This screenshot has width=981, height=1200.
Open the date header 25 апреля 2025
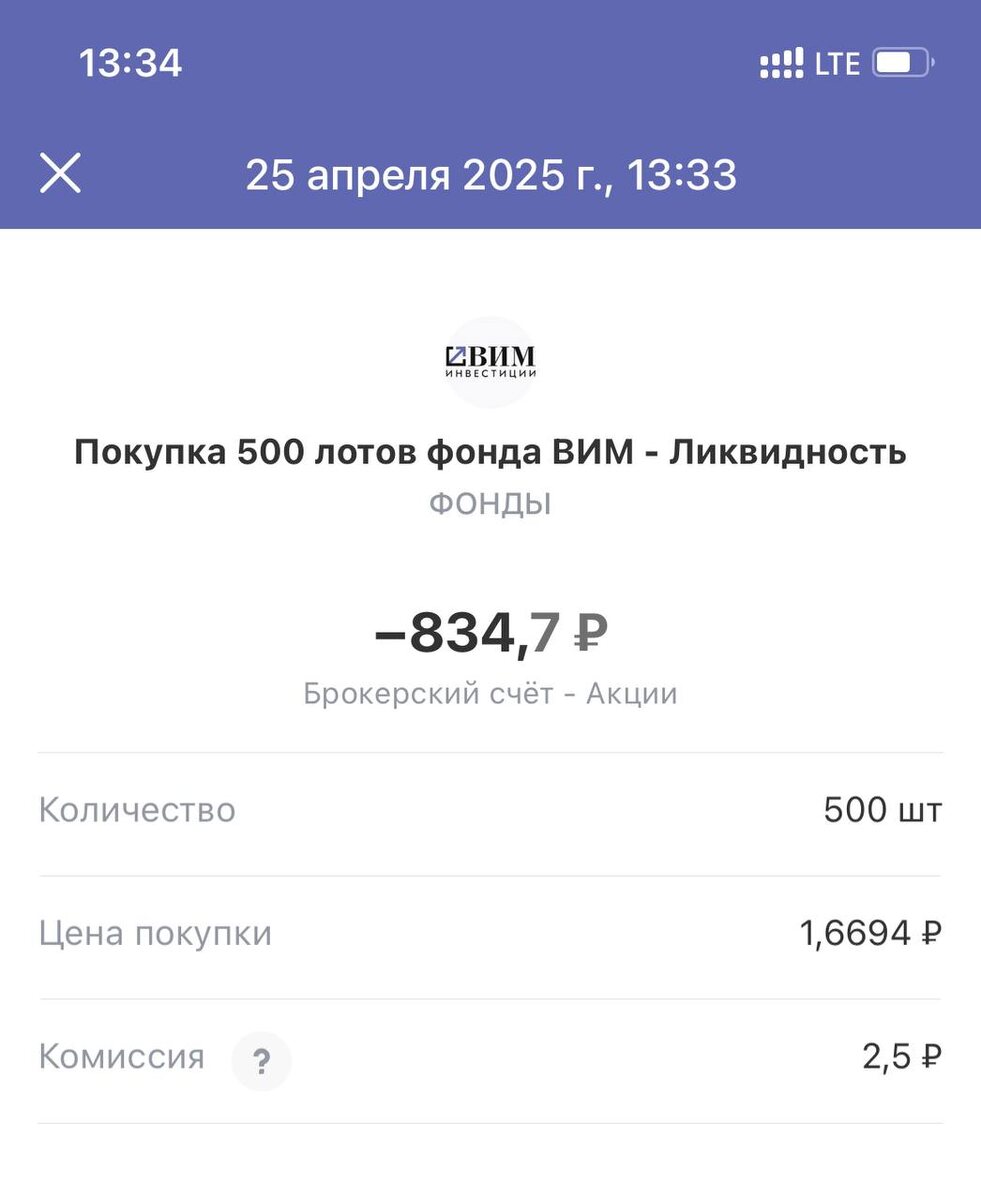[490, 175]
